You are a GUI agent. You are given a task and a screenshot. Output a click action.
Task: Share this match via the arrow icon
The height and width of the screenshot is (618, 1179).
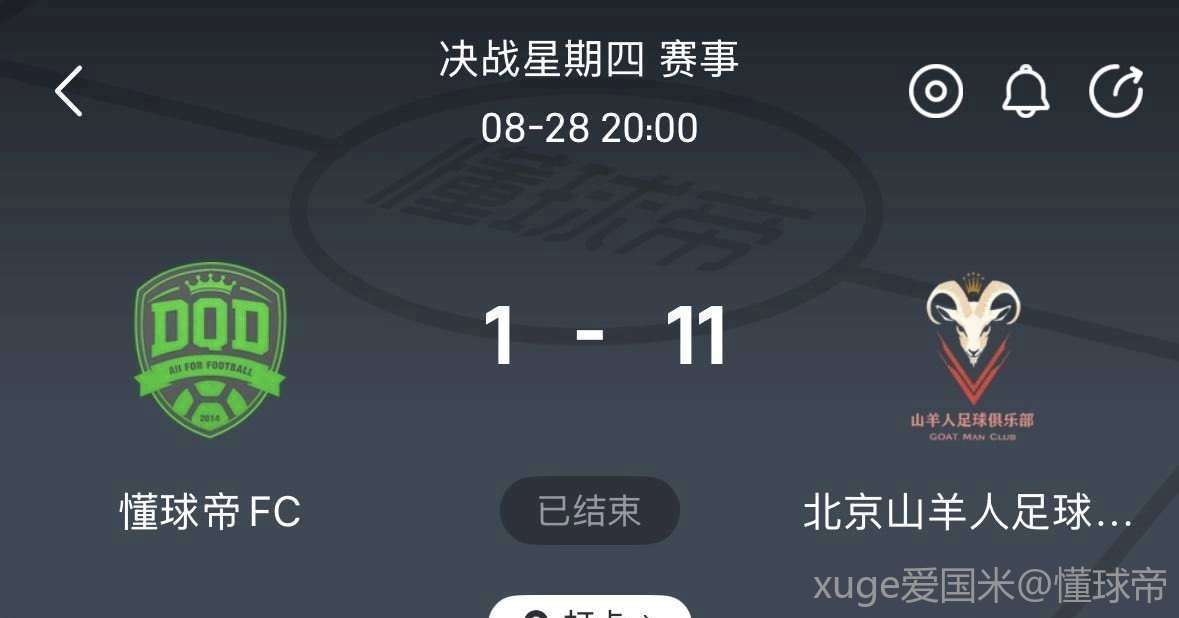(x=1115, y=92)
